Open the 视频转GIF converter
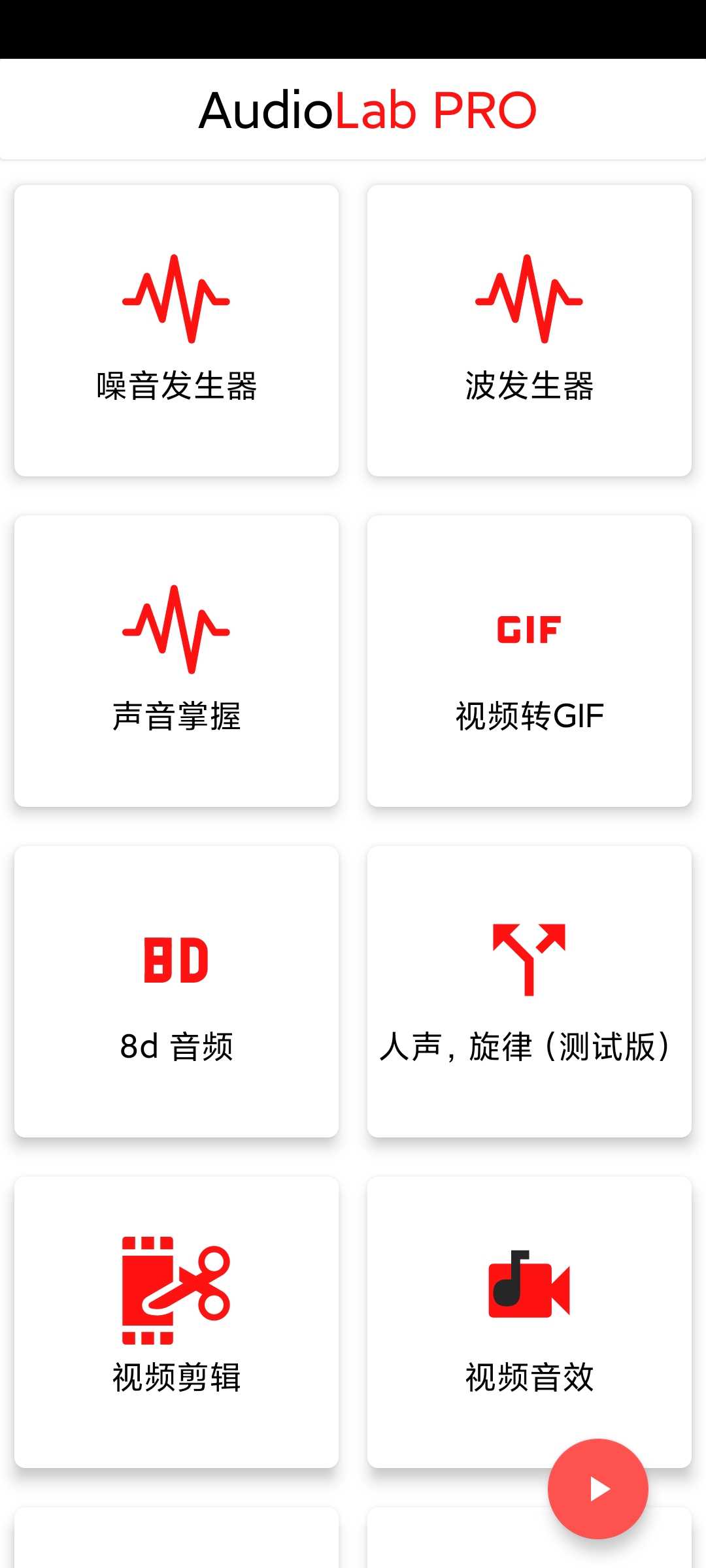The width and height of the screenshot is (706, 1568). (529, 661)
